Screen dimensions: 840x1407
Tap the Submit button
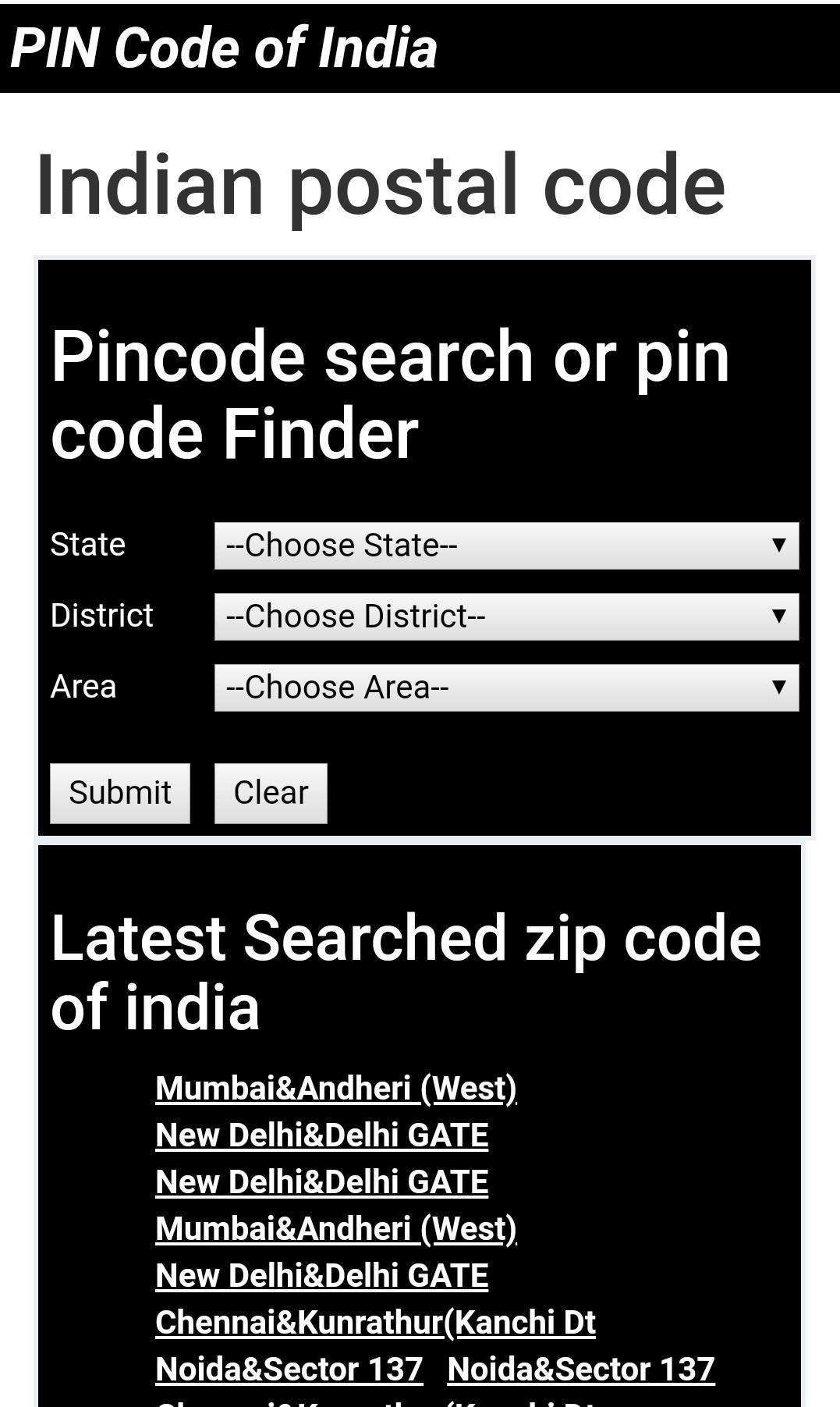tap(120, 793)
